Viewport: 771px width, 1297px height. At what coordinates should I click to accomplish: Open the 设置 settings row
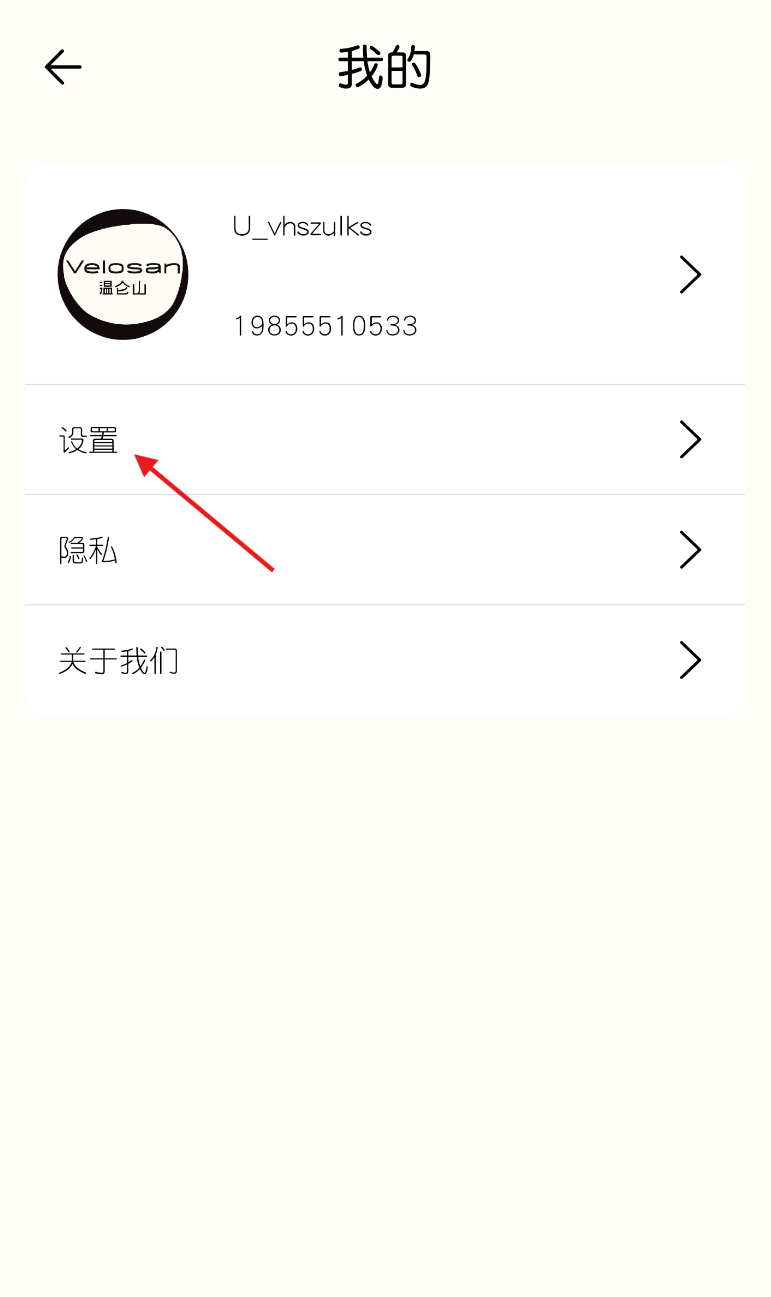pyautogui.click(x=385, y=440)
